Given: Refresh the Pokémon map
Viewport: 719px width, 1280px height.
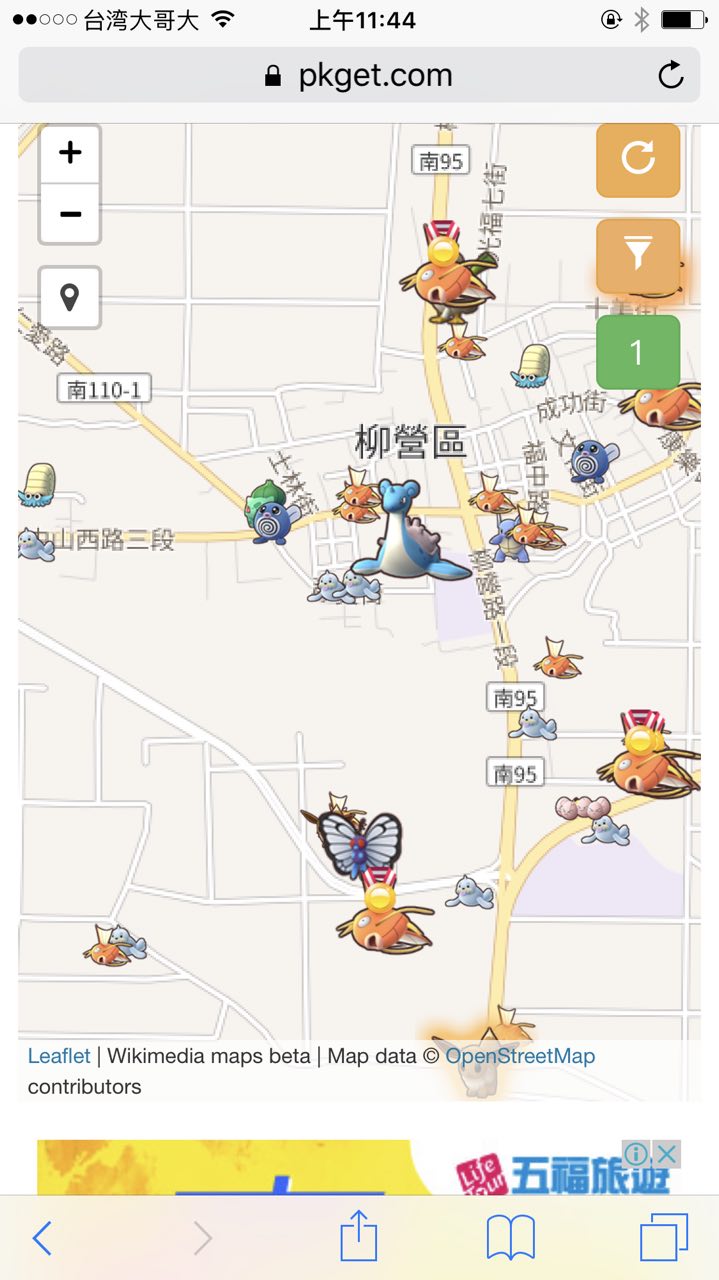Looking at the screenshot, I should [638, 159].
